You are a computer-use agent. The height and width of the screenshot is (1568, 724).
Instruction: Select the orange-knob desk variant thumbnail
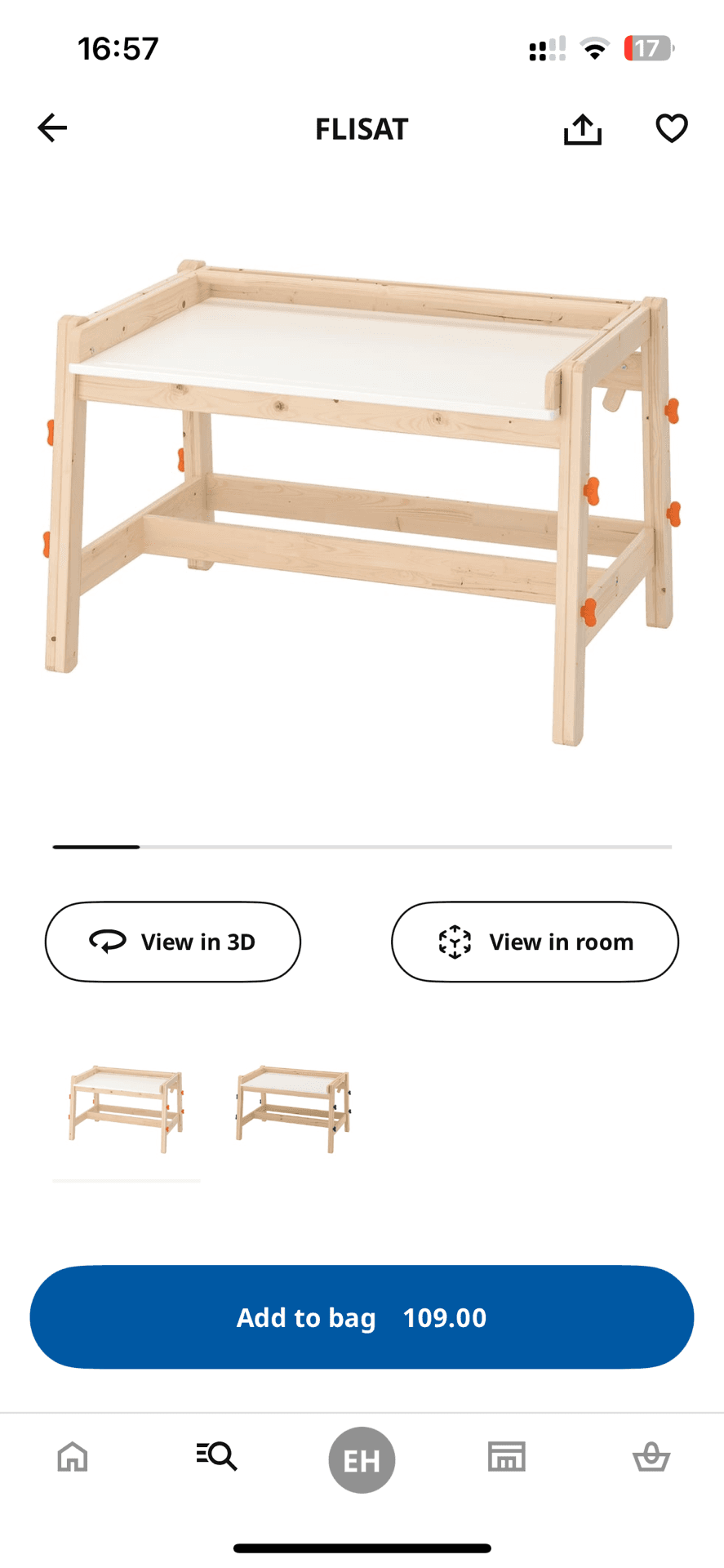(127, 1108)
